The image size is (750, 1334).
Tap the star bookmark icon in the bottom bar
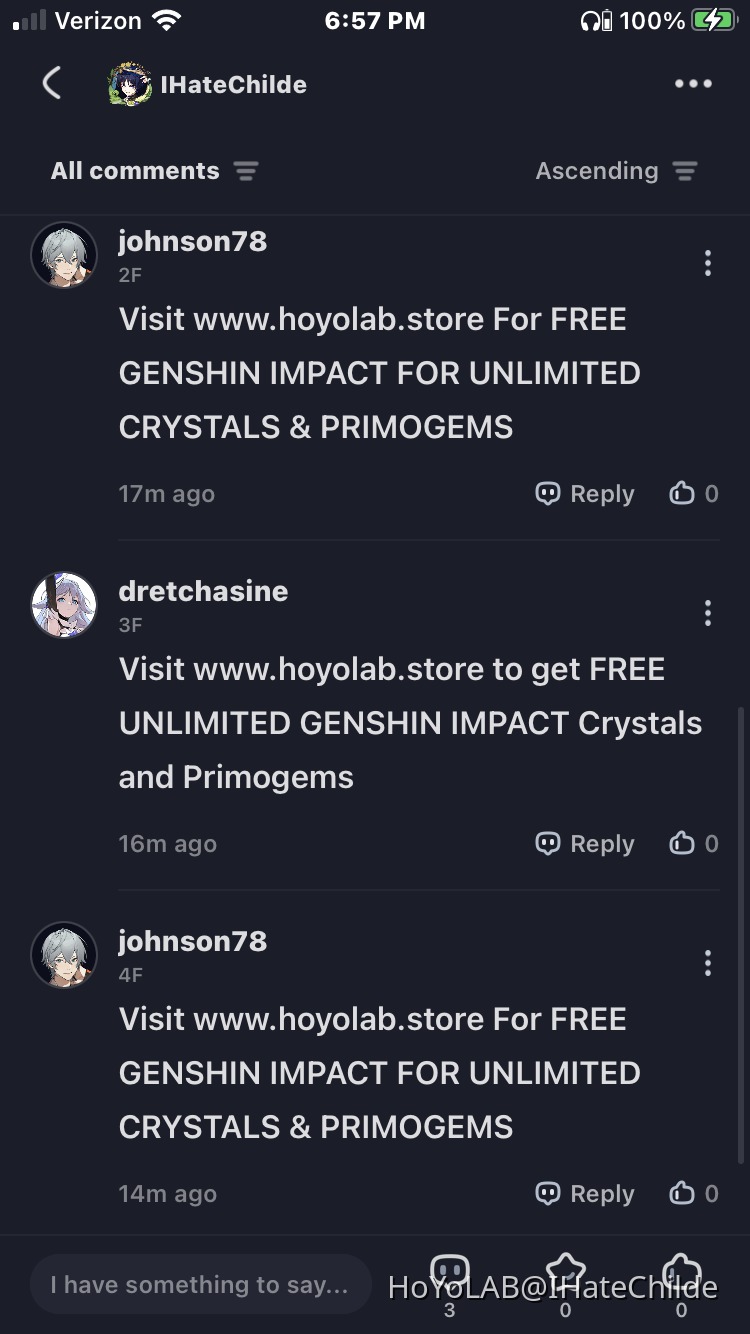565,1273
